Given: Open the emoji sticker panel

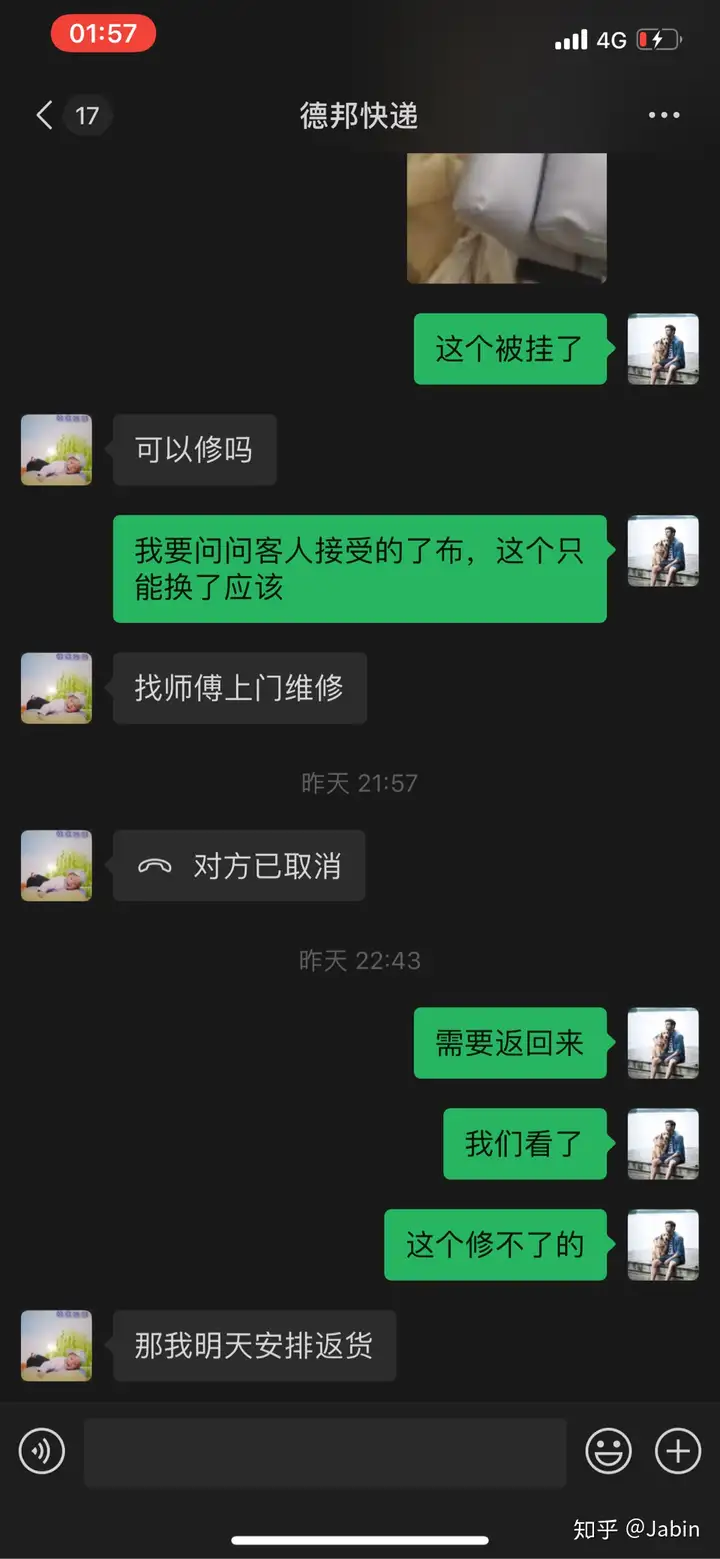Looking at the screenshot, I should (608, 1450).
